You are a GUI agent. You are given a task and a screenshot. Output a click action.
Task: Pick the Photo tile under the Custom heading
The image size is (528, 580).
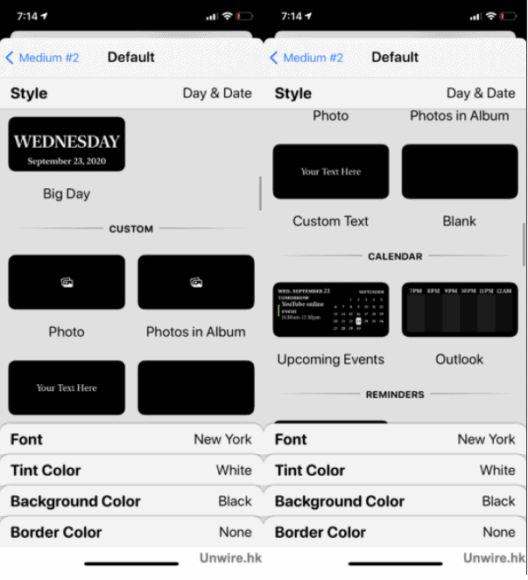[67, 282]
